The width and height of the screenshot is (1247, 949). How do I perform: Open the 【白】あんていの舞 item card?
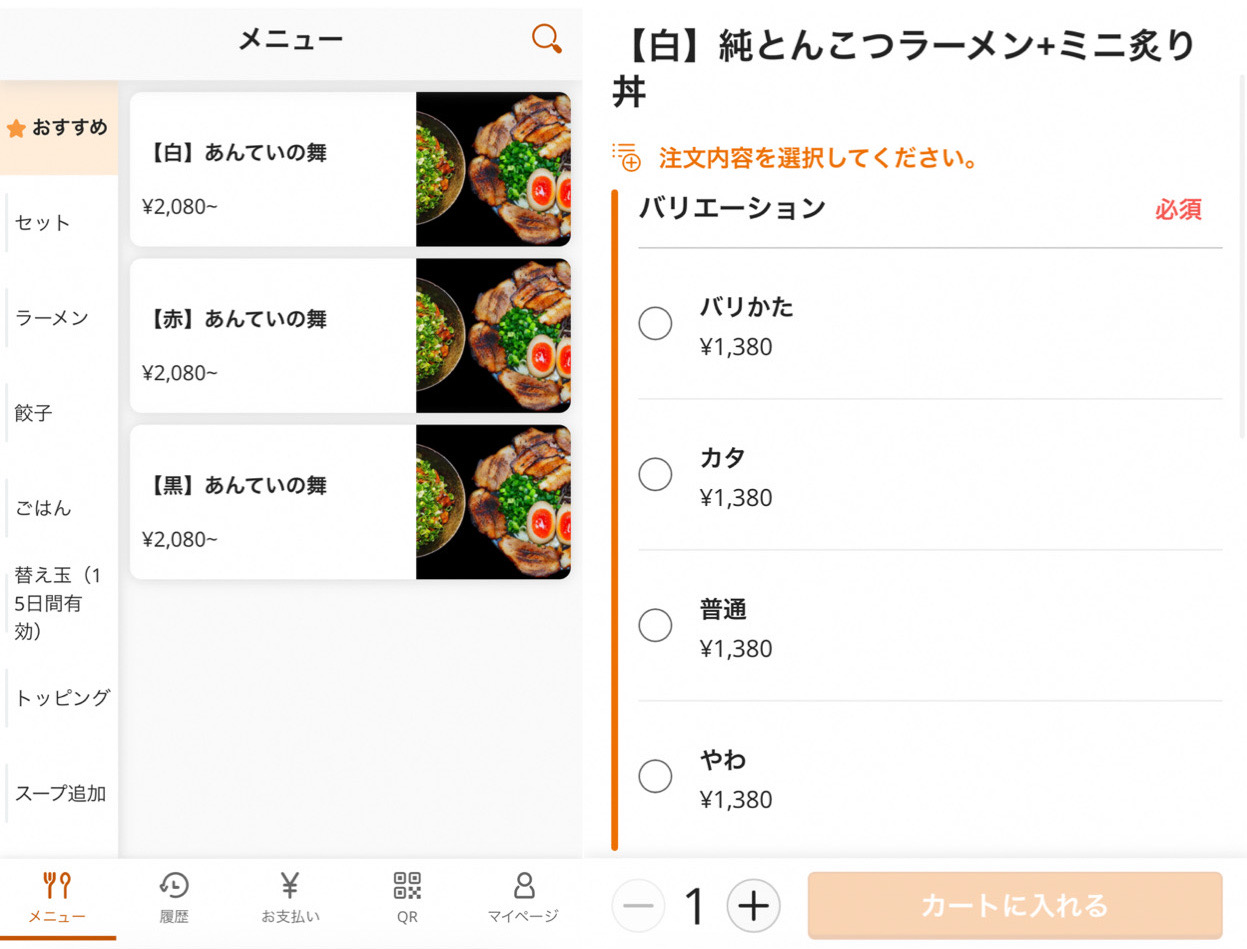[x=350, y=169]
